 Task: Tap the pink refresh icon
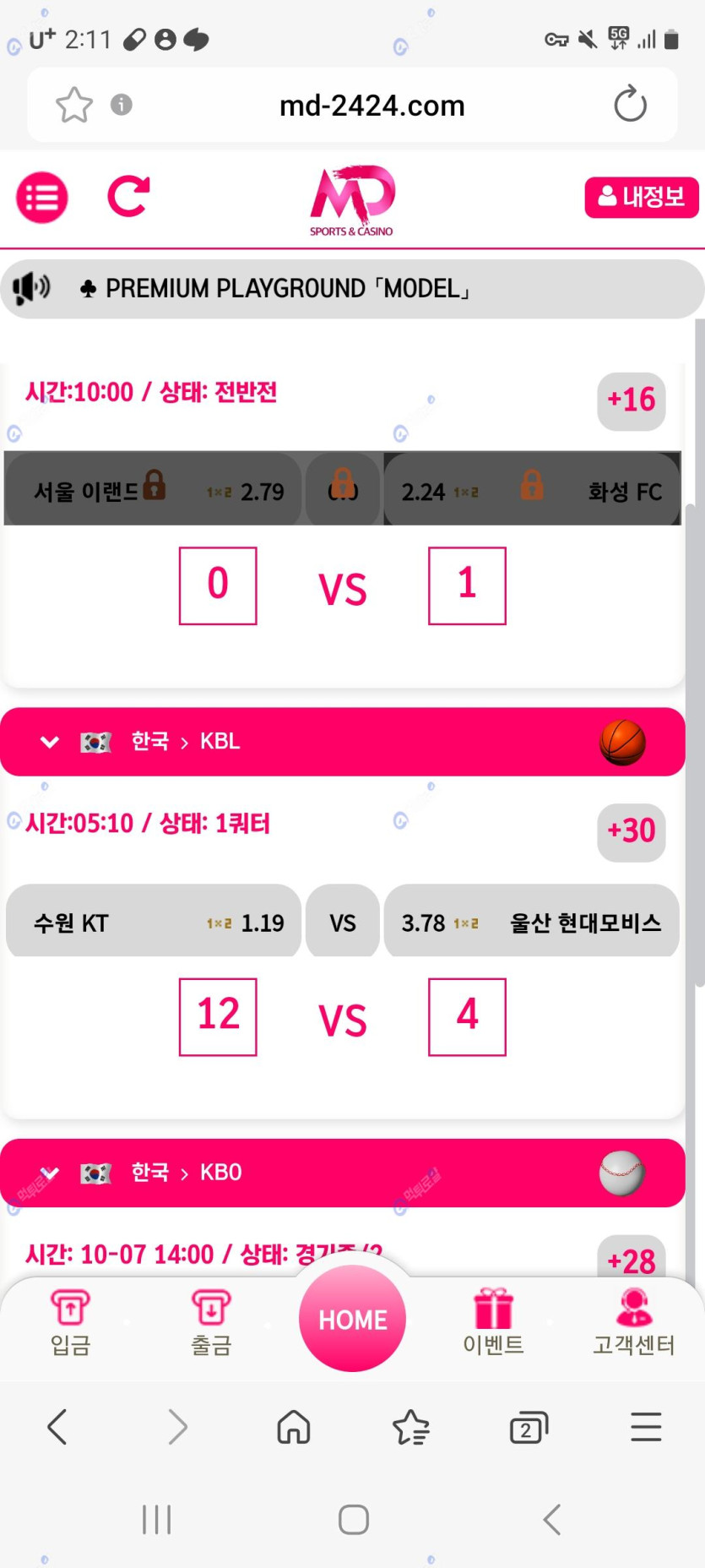click(128, 196)
